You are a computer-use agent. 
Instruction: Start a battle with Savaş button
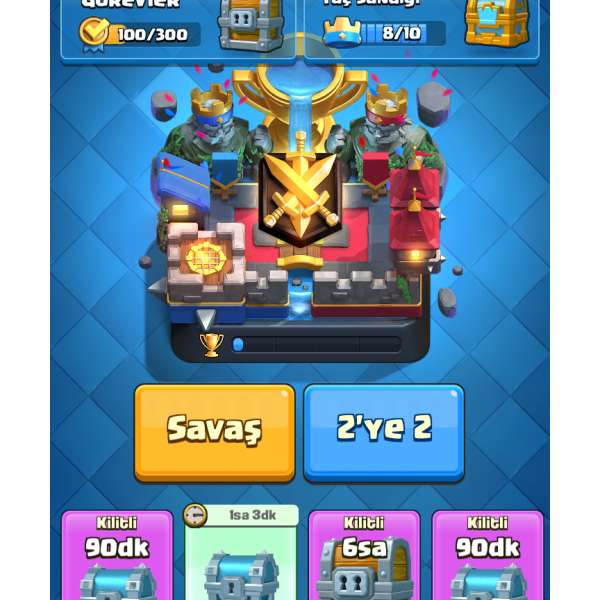click(214, 430)
